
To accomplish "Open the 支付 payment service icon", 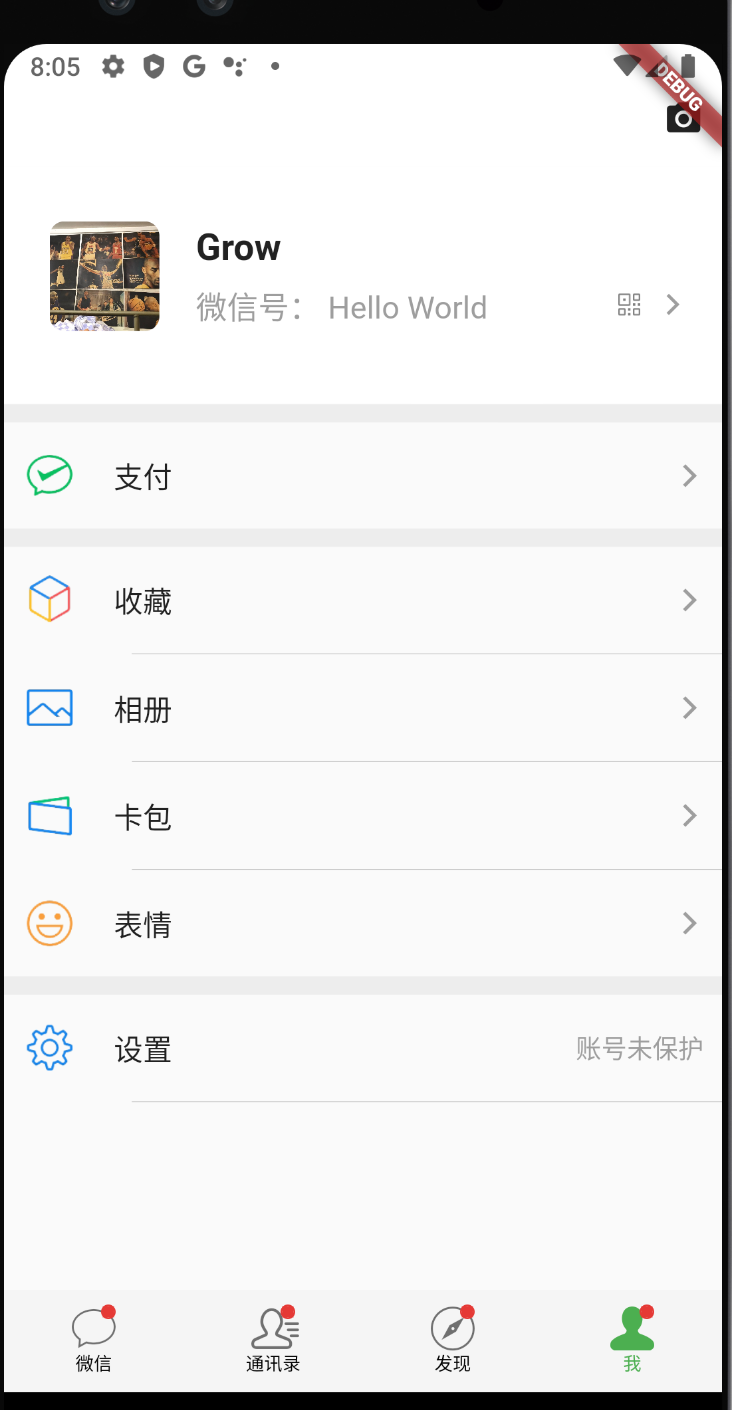I will click(49, 476).
